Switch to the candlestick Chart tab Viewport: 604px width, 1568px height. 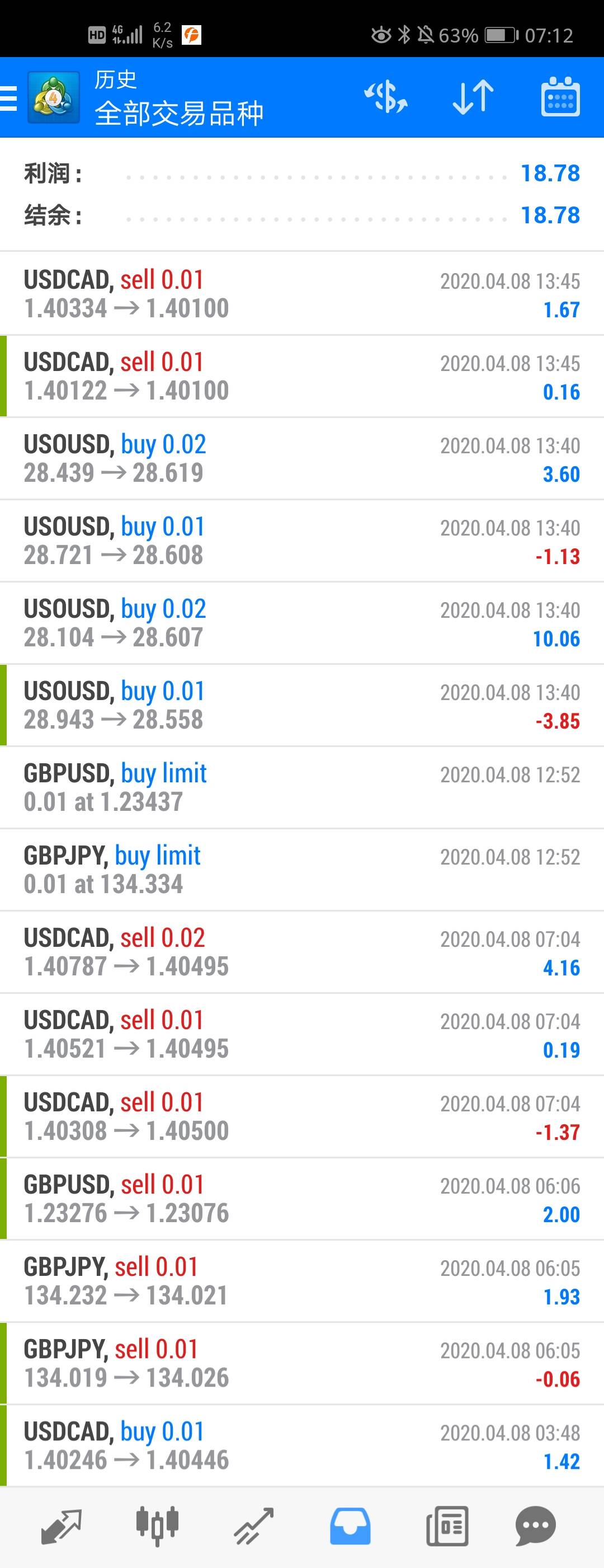157,1526
